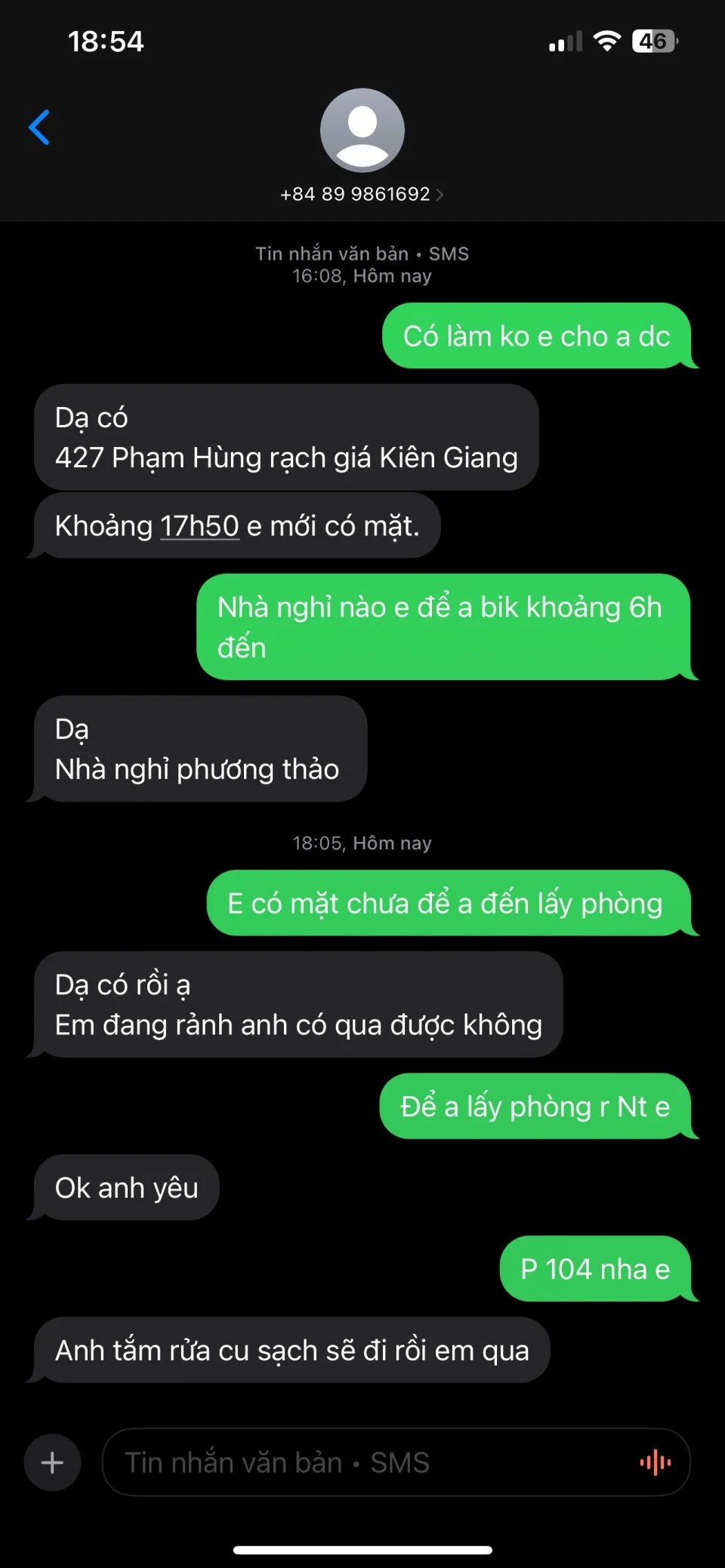Tap the underlined 17h50 time link

(x=199, y=526)
